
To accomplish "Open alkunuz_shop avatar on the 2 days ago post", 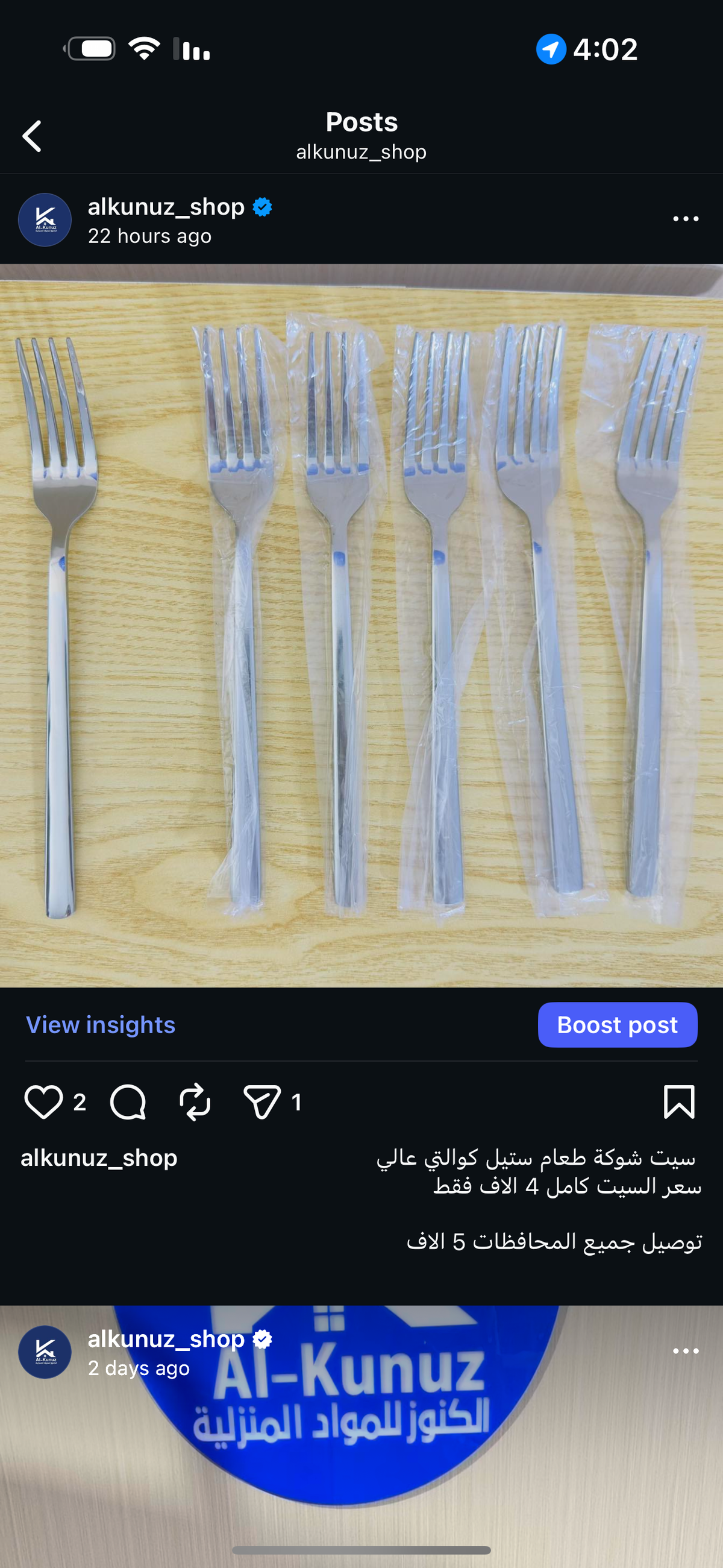I will click(x=45, y=1352).
